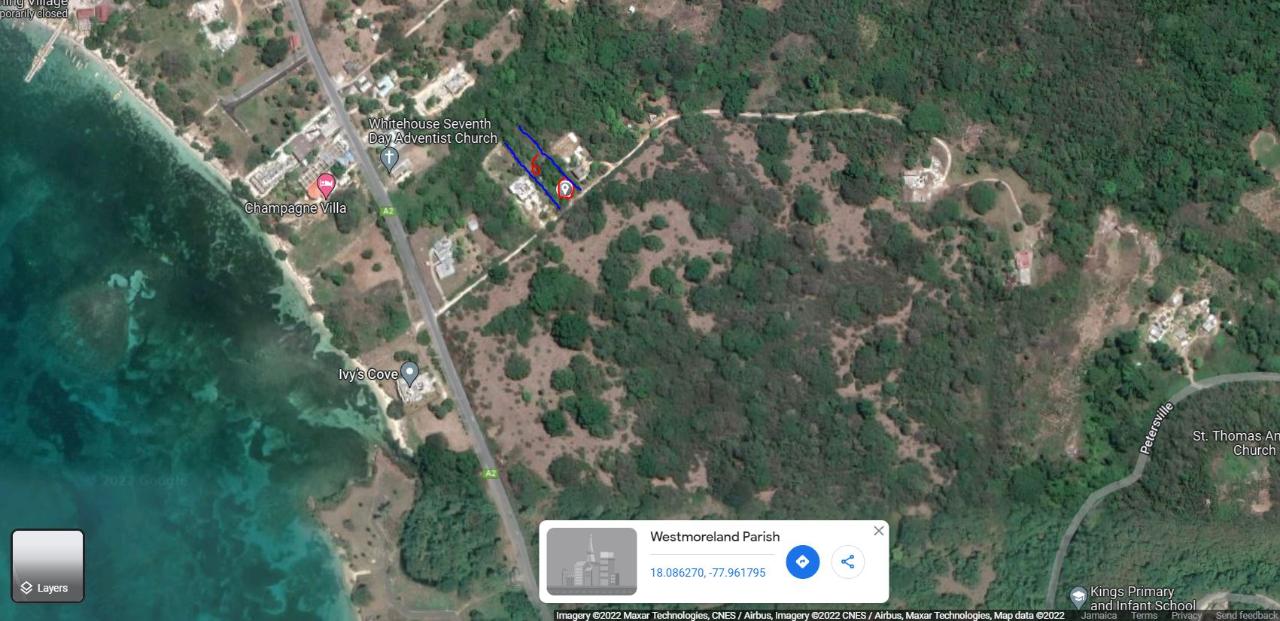Open the Terms link in the footer
1280x621 pixels.
pos(1144,616)
